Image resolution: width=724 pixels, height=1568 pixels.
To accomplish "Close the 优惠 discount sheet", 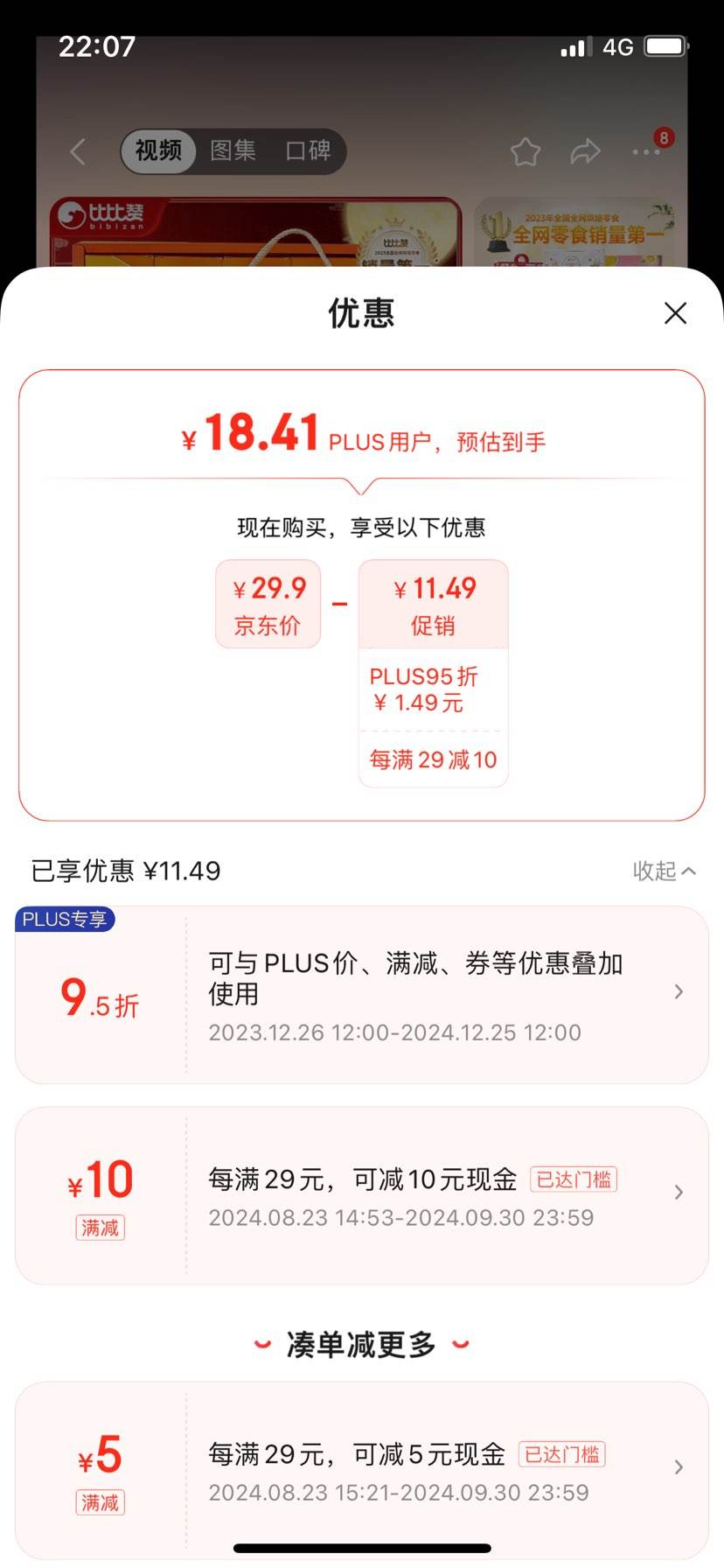I will pos(675,313).
